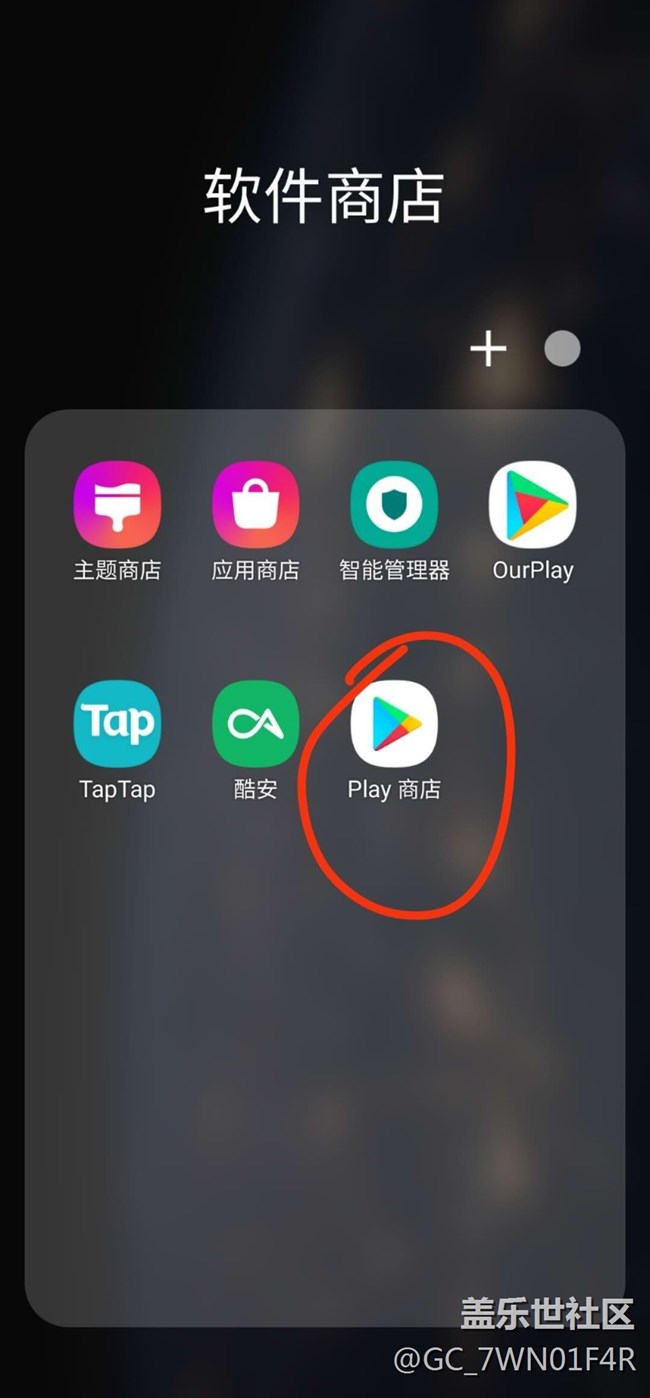This screenshot has height=1398, width=650.
Task: Rename the 软件商店 folder title
Action: pos(324,196)
